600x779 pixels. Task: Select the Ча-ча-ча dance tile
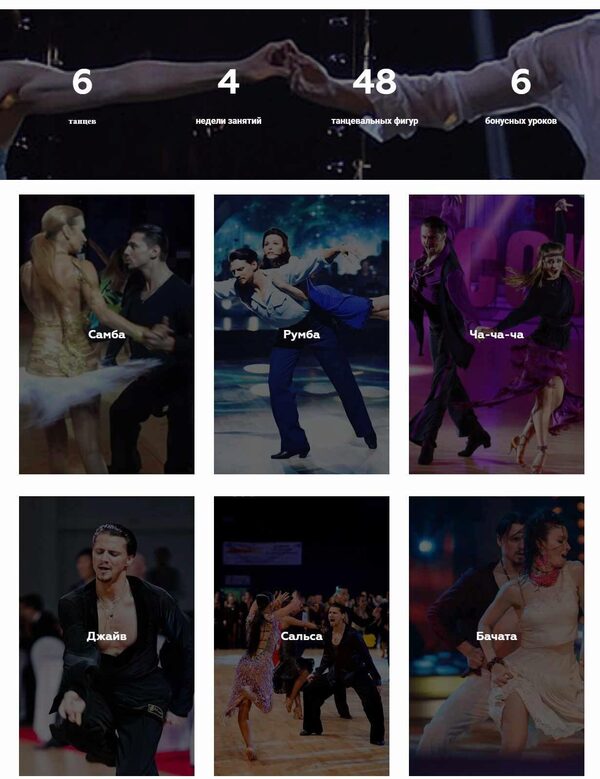pyautogui.click(x=496, y=334)
